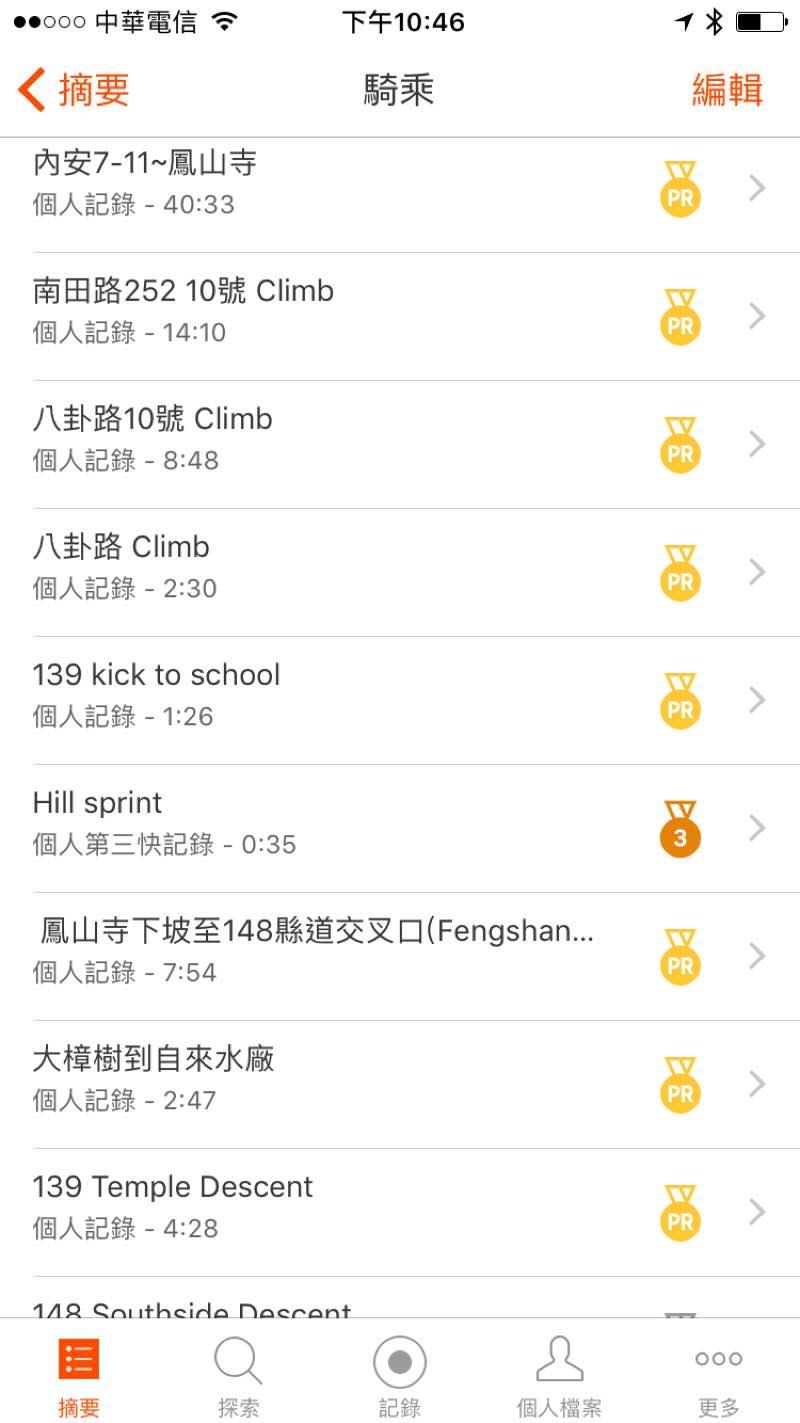
Task: Select the 八卦路 Climb 2:30 segment
Action: [x=400, y=570]
